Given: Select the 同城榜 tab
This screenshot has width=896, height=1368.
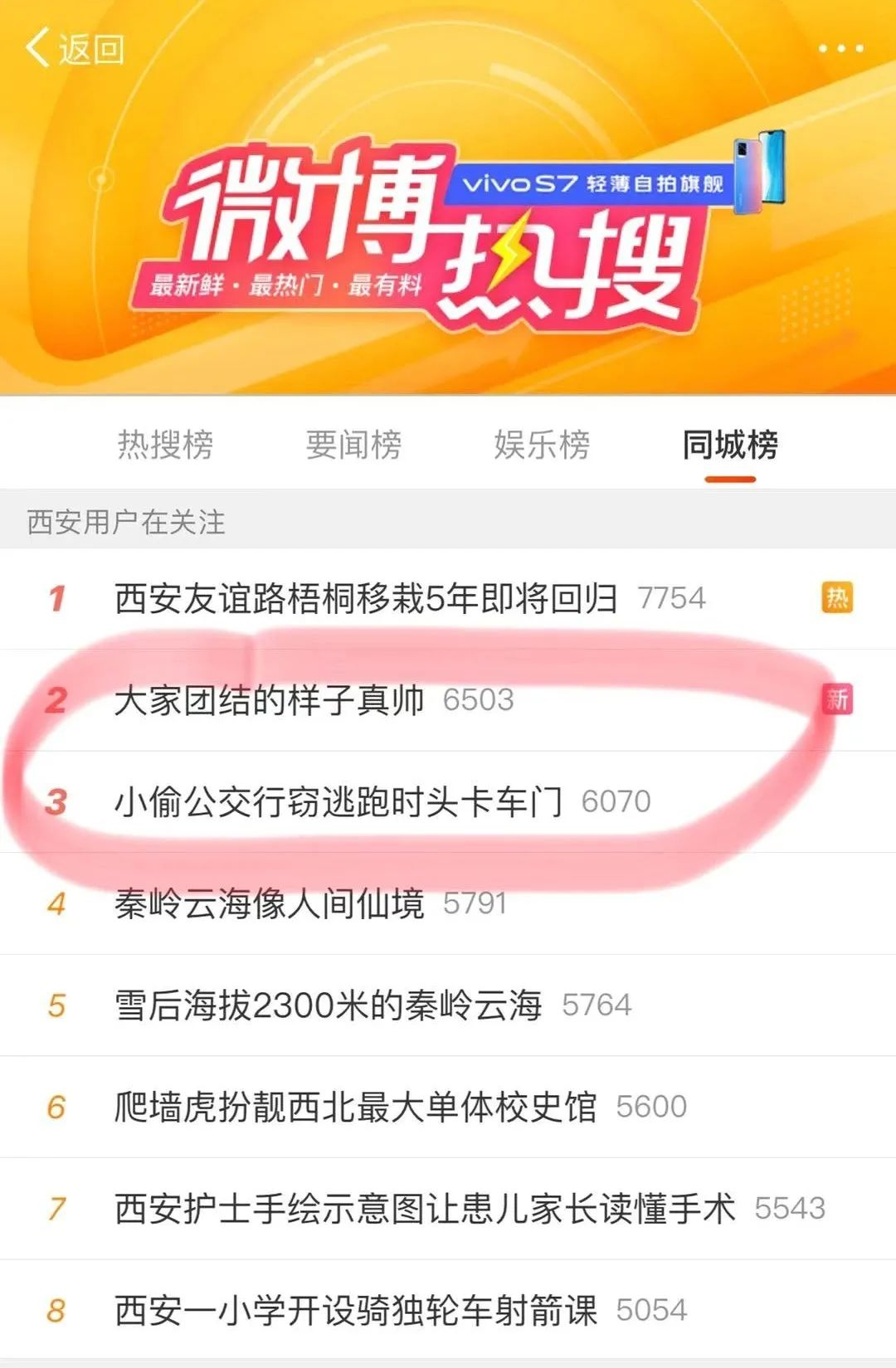Looking at the screenshot, I should [730, 445].
